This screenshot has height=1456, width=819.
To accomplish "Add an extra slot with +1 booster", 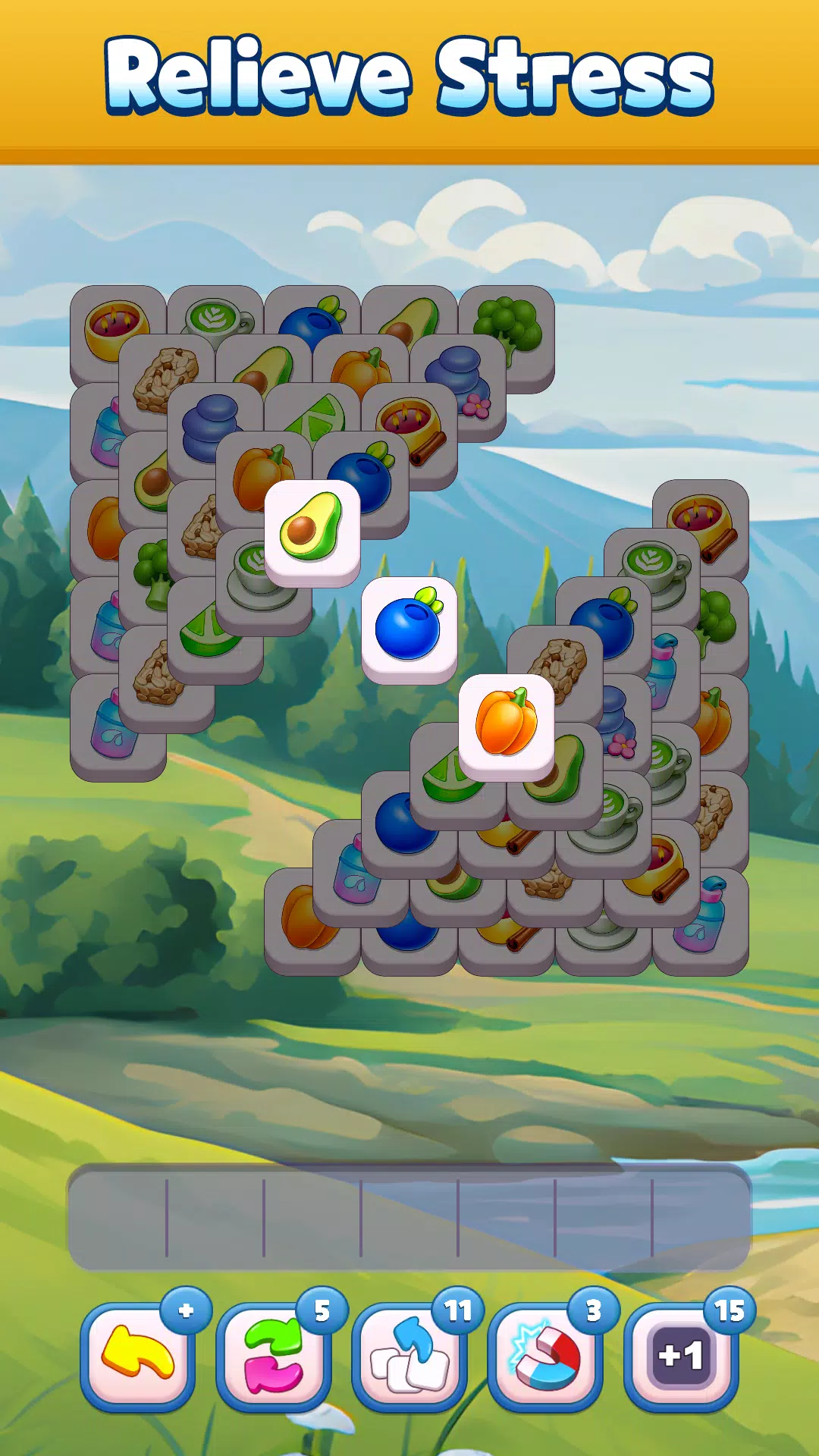I will pos(680,1356).
